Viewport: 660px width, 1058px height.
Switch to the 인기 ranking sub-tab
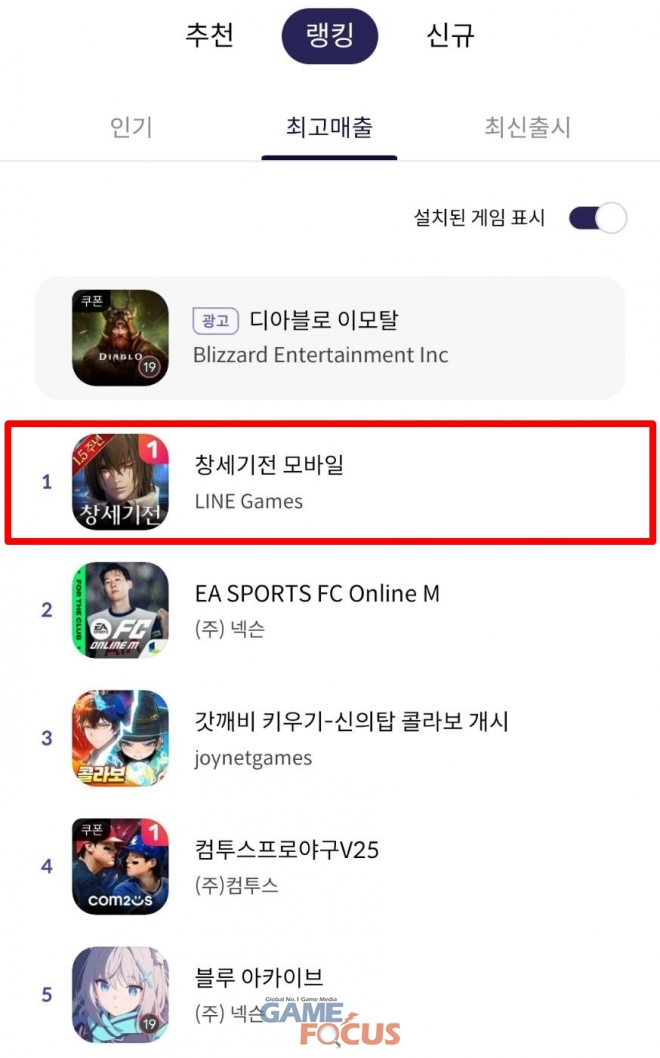[x=132, y=127]
